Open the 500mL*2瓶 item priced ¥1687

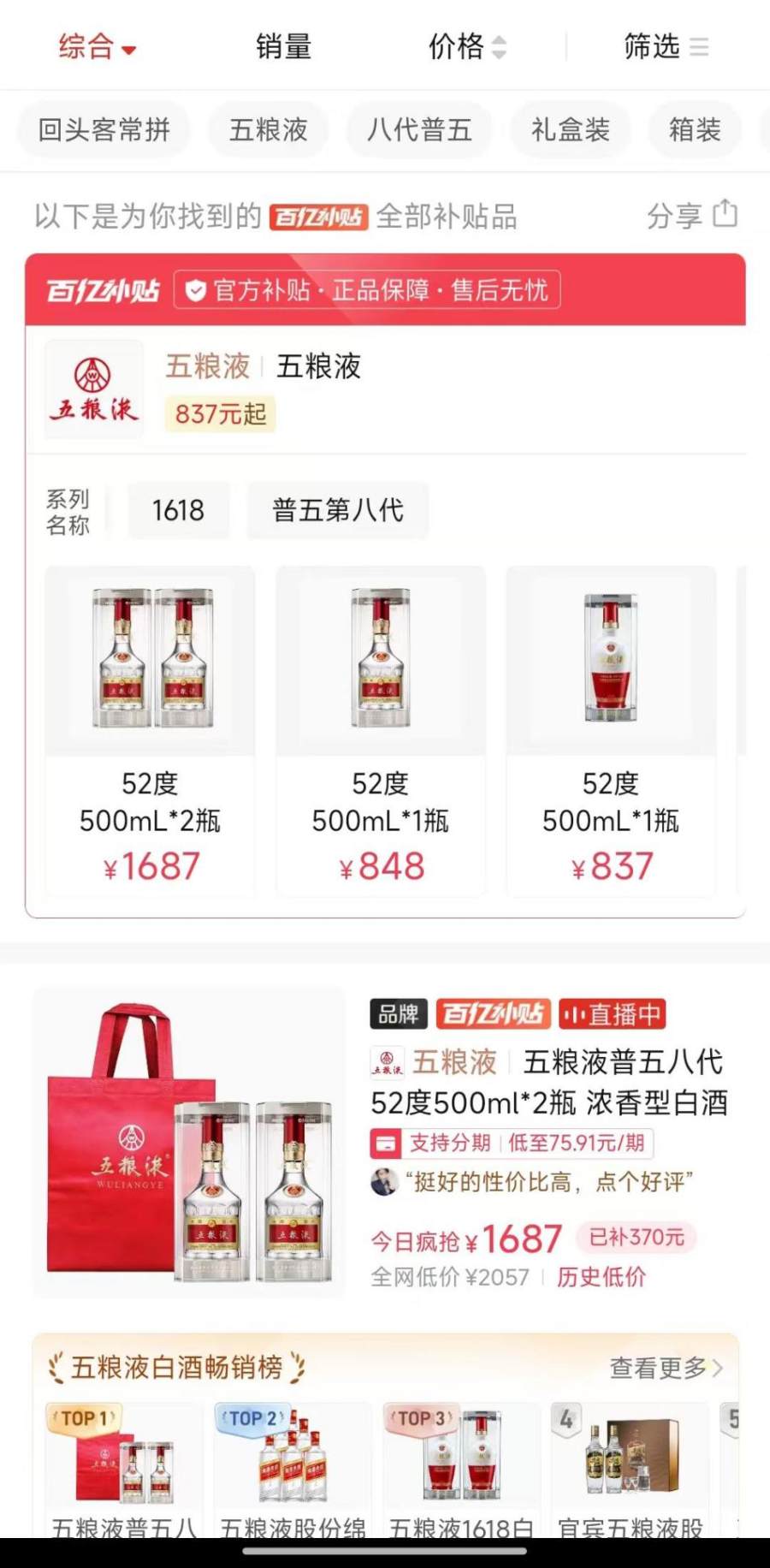pos(151,730)
